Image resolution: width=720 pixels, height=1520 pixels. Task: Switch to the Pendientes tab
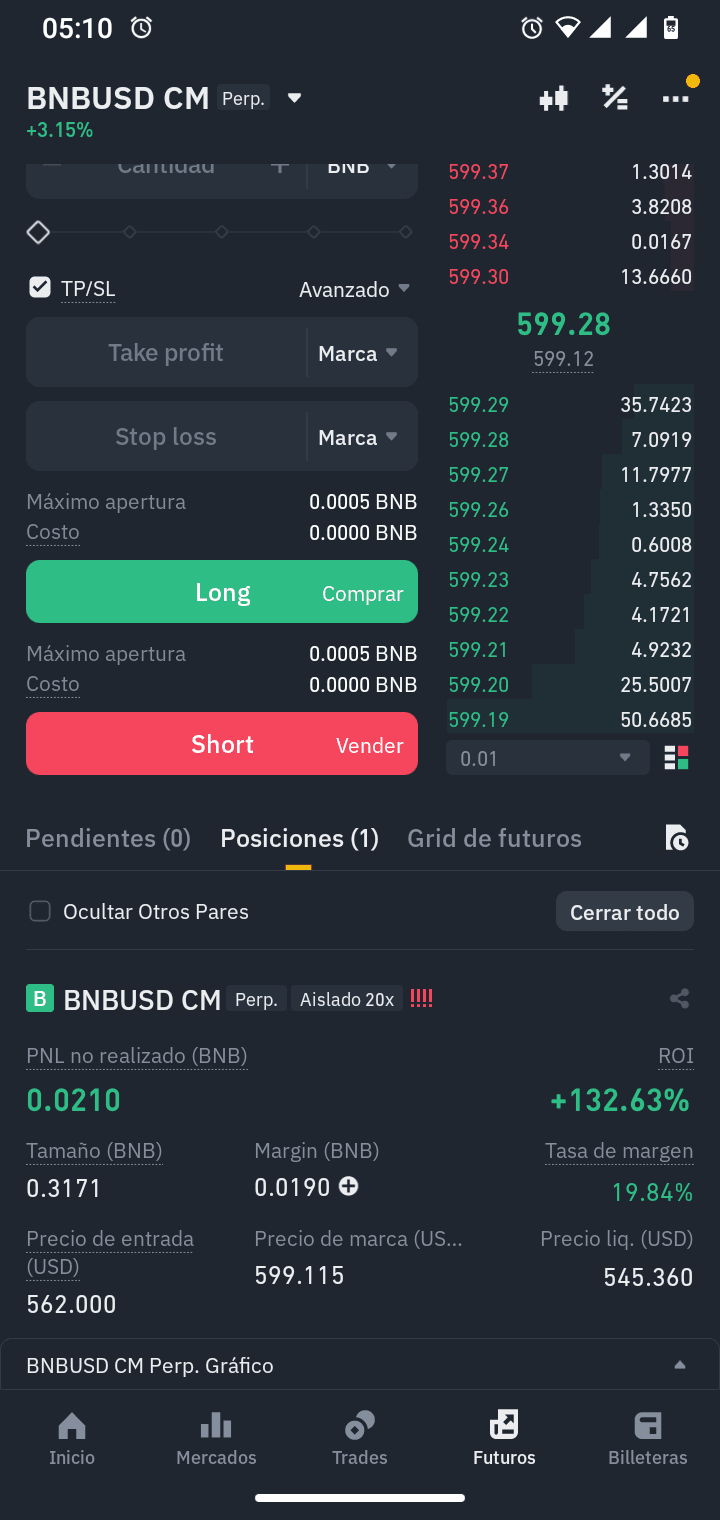pyautogui.click(x=108, y=838)
